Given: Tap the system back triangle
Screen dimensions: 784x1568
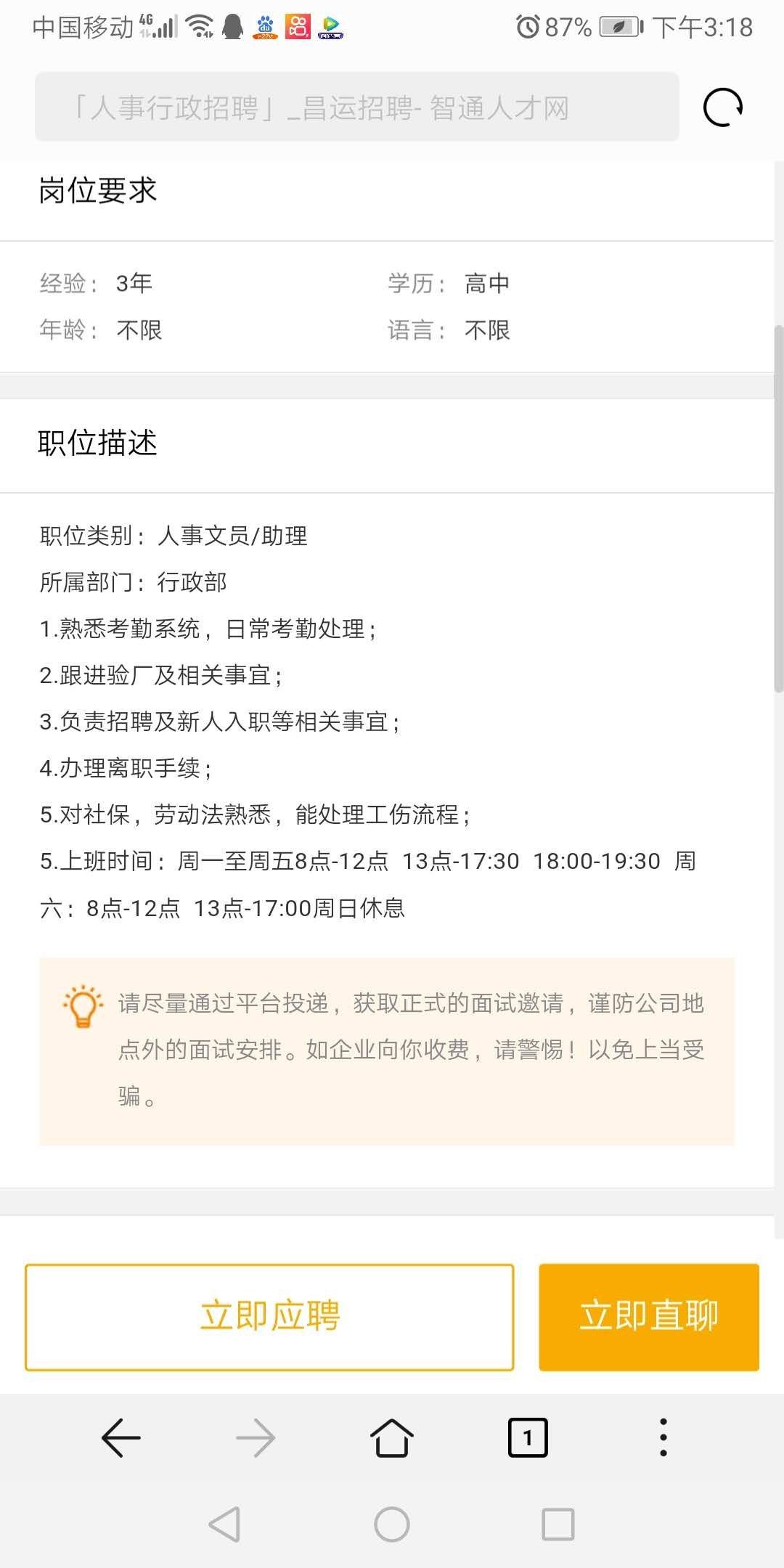Looking at the screenshot, I should click(x=225, y=1524).
